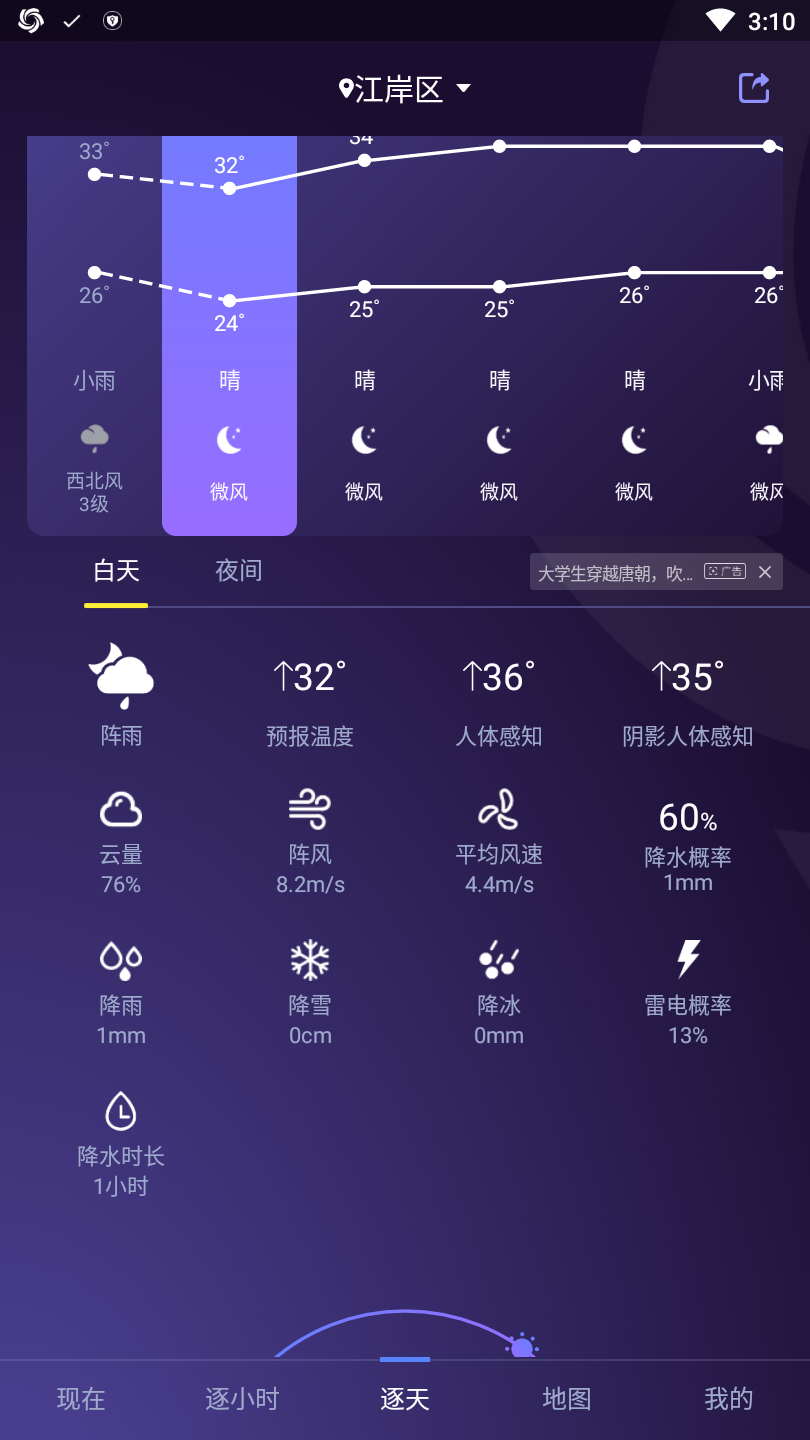Screen dimensions: 810x1440
Task: Tap the 现在 (now) button
Action: click(80, 1399)
